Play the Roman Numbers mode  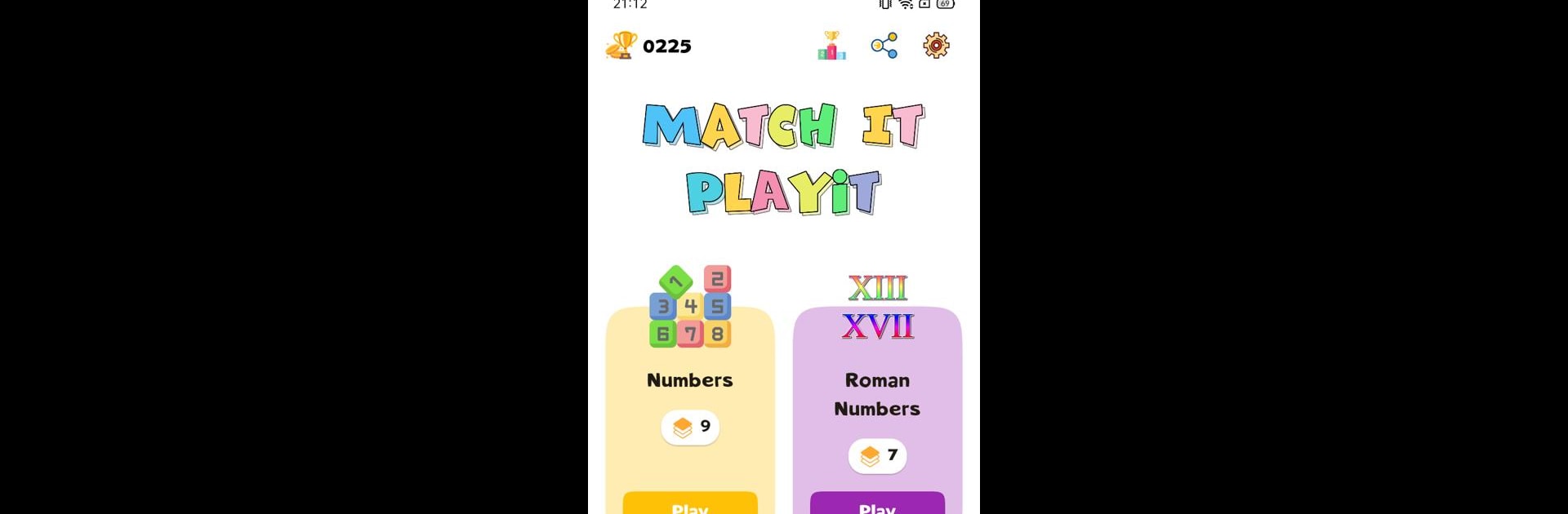(x=877, y=504)
